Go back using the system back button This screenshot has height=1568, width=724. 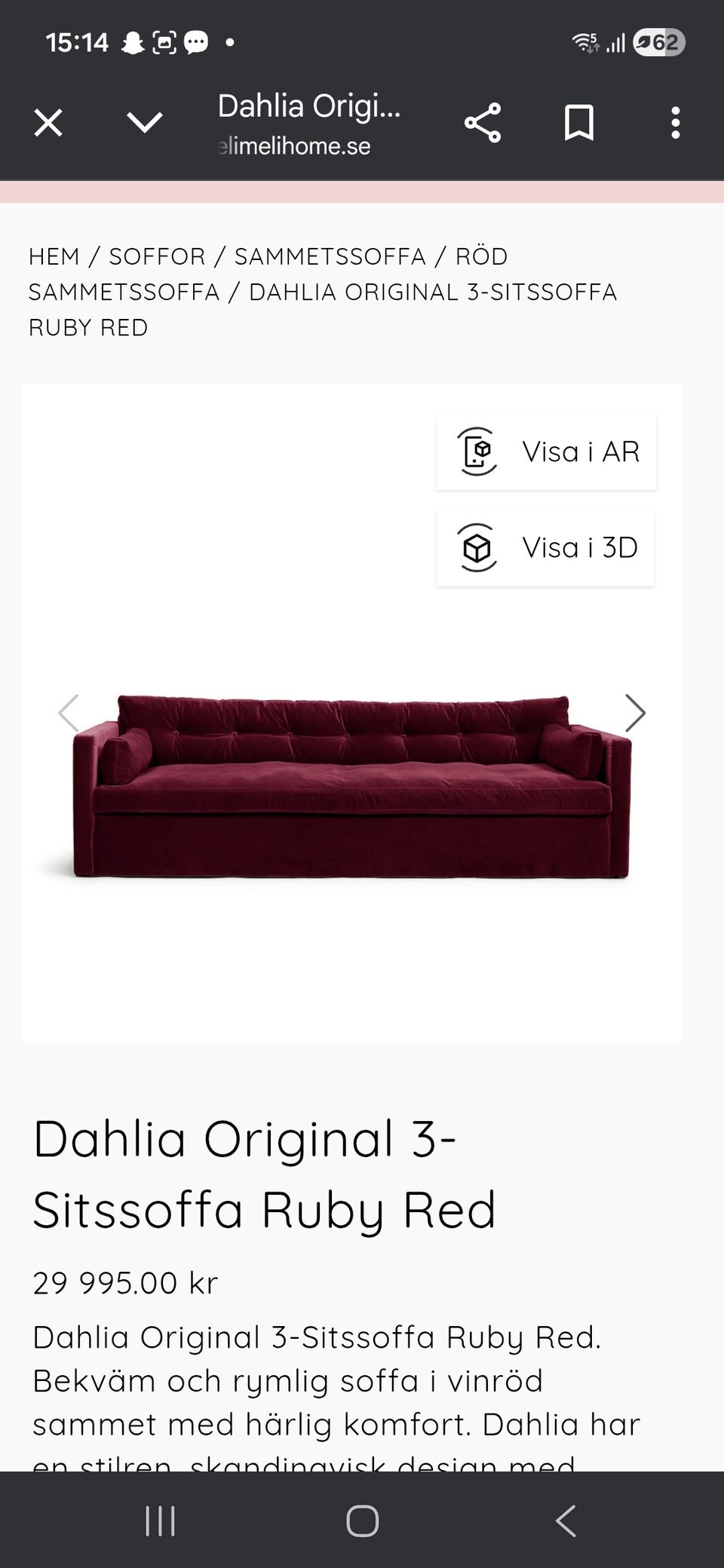(x=566, y=1521)
